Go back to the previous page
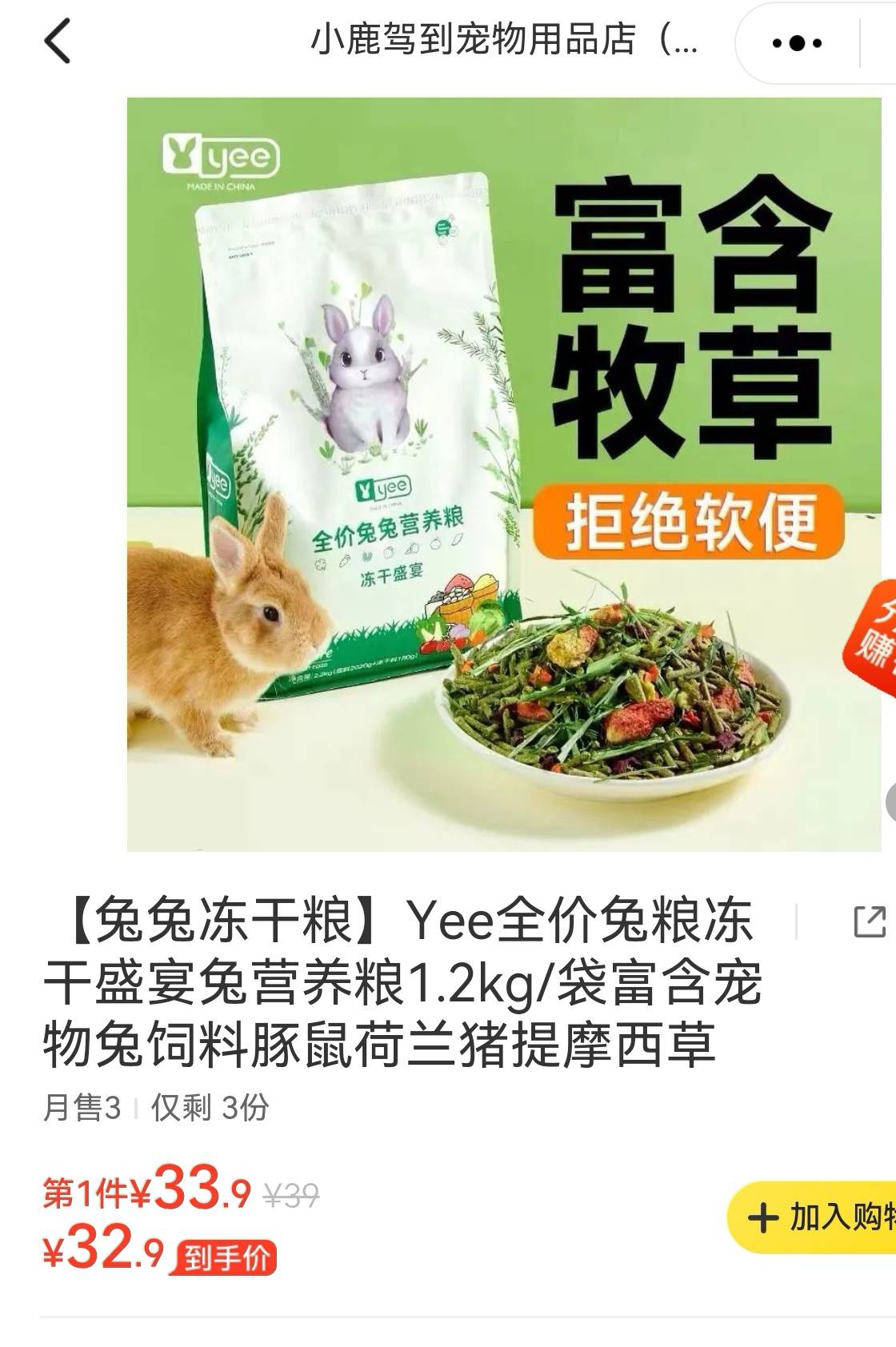This screenshot has width=896, height=1347. click(x=57, y=42)
